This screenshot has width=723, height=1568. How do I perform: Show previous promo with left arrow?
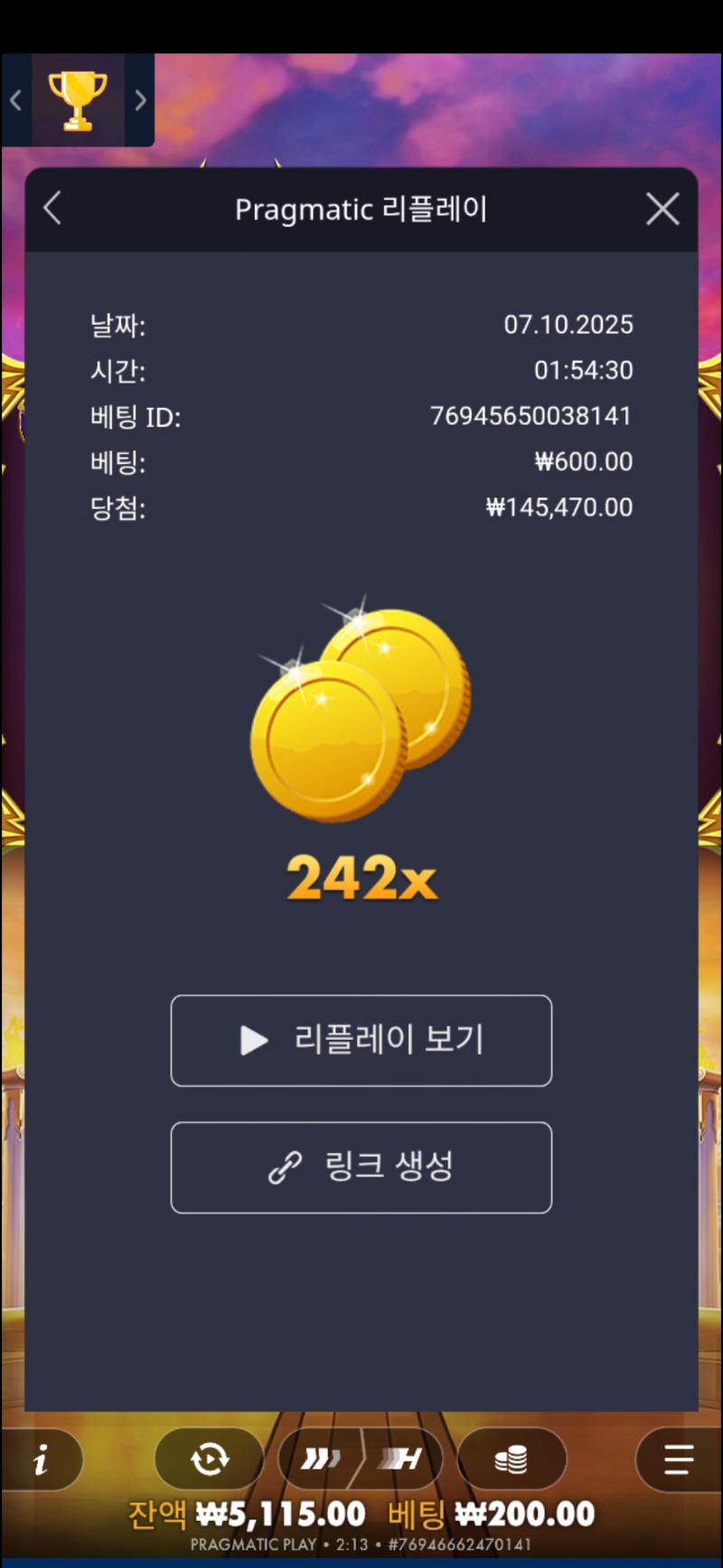15,99
